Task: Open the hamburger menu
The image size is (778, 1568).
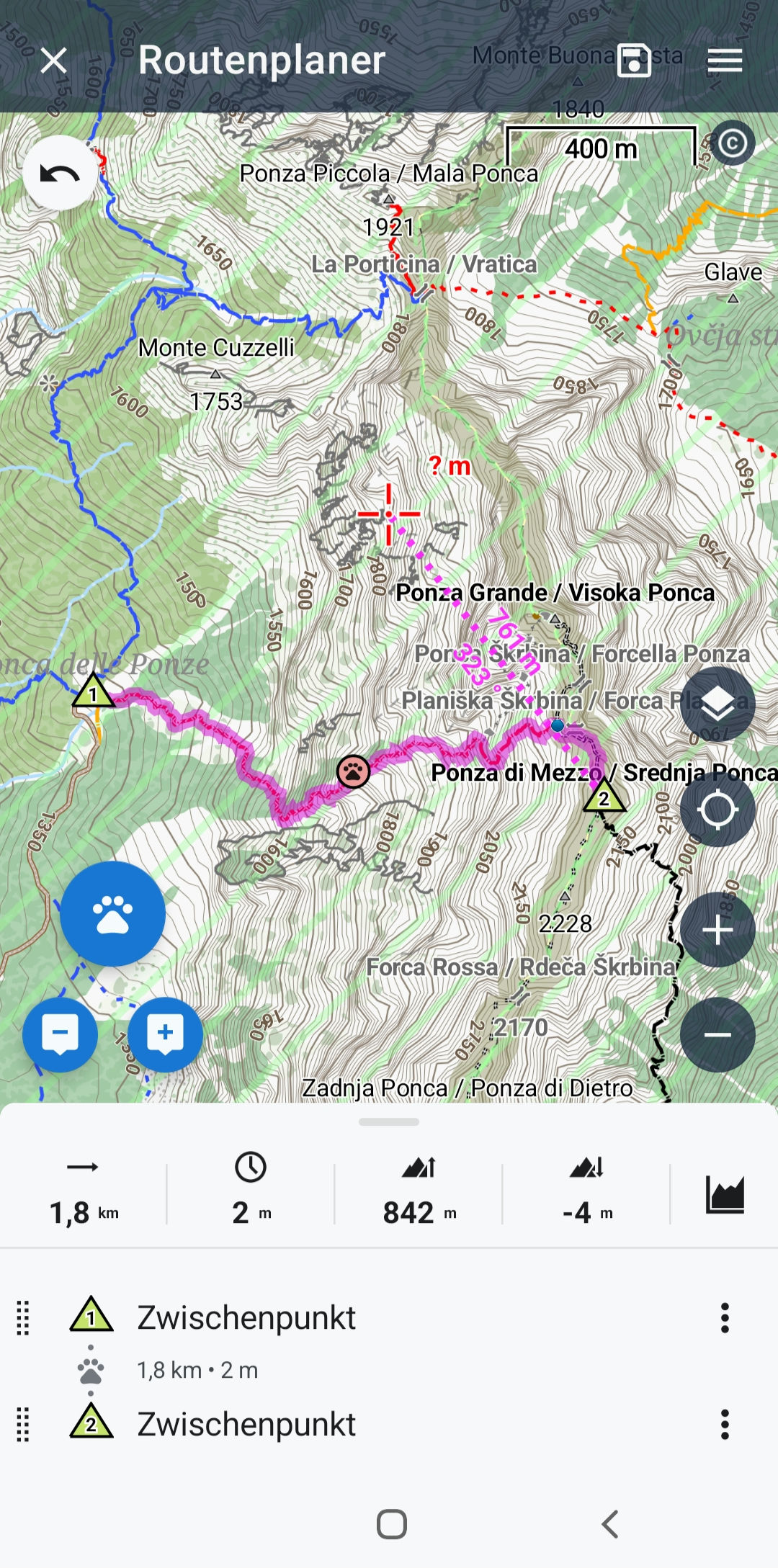Action: [725, 61]
